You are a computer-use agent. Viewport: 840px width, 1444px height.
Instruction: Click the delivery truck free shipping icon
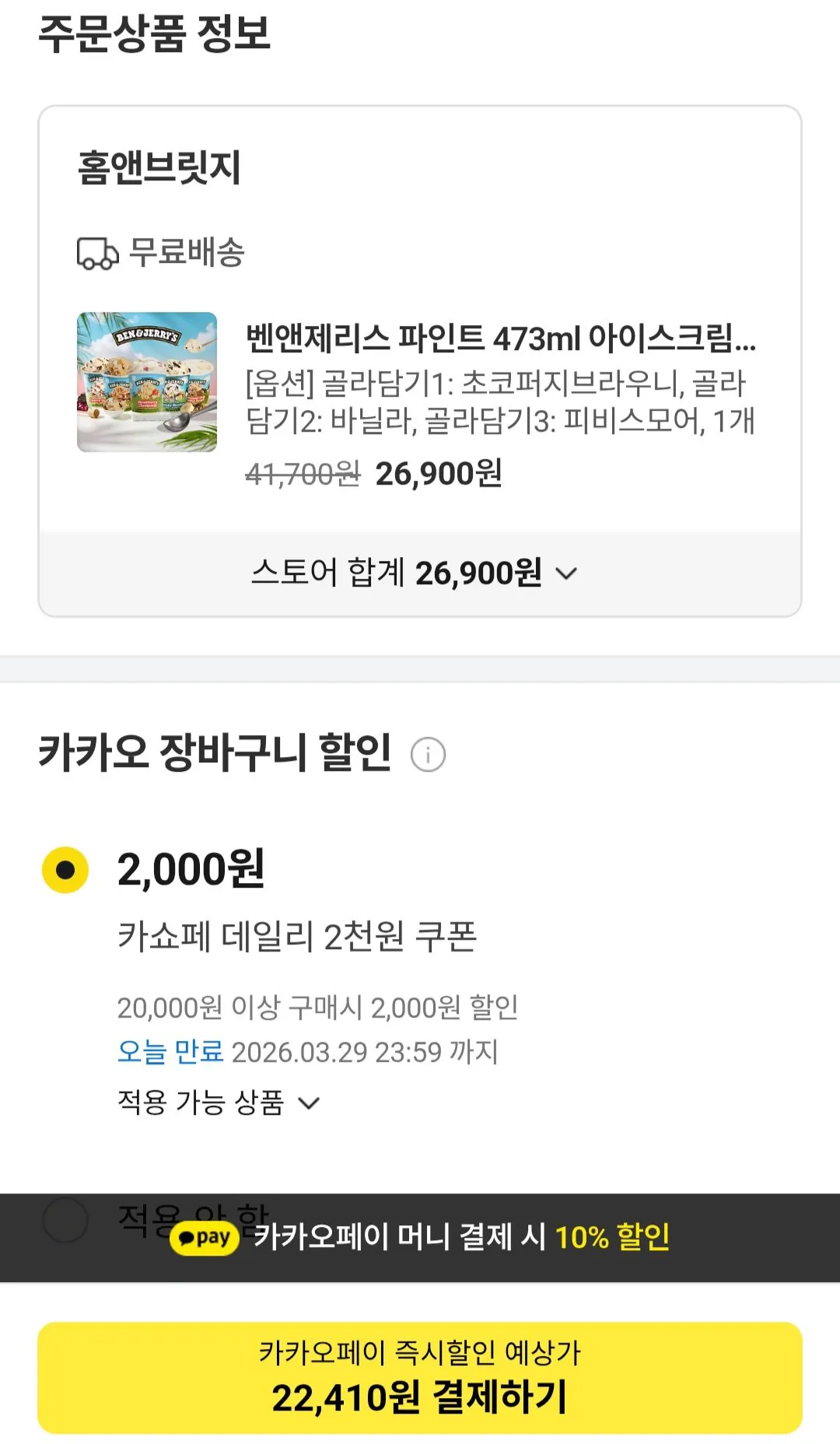96,253
